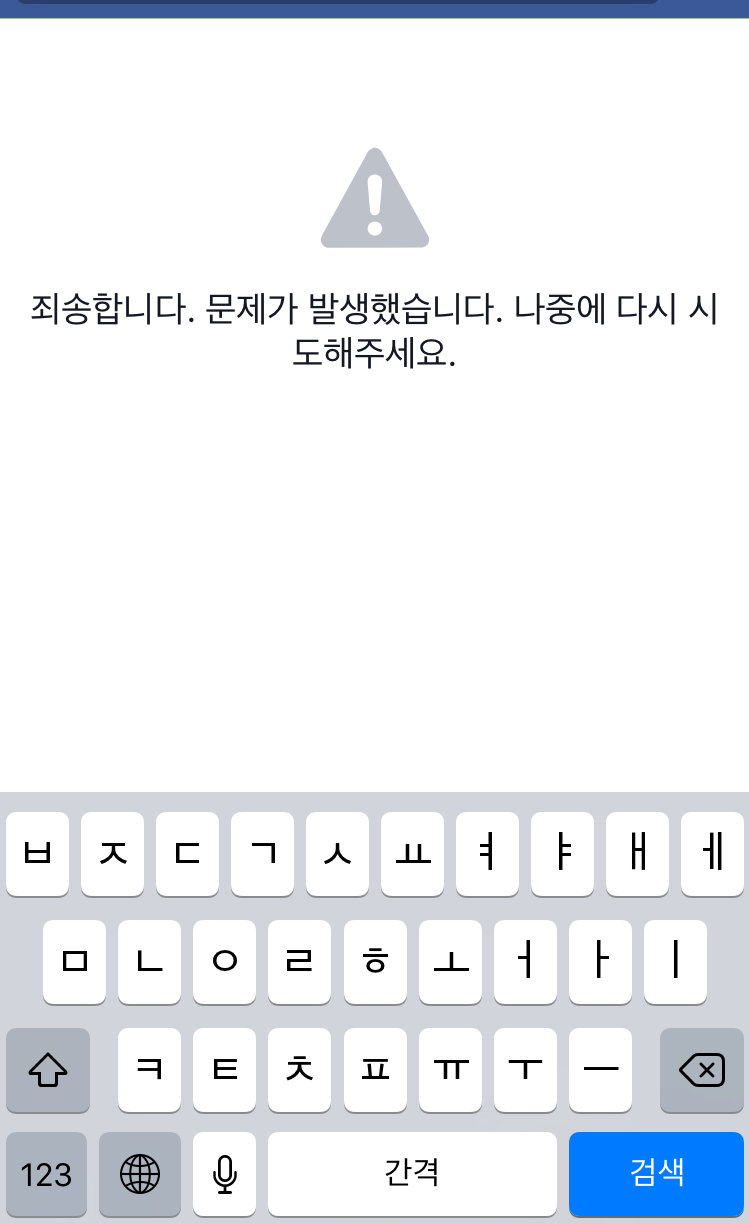Type the ㅎ key
Image resolution: width=749 pixels, height=1223 pixels.
(375, 962)
